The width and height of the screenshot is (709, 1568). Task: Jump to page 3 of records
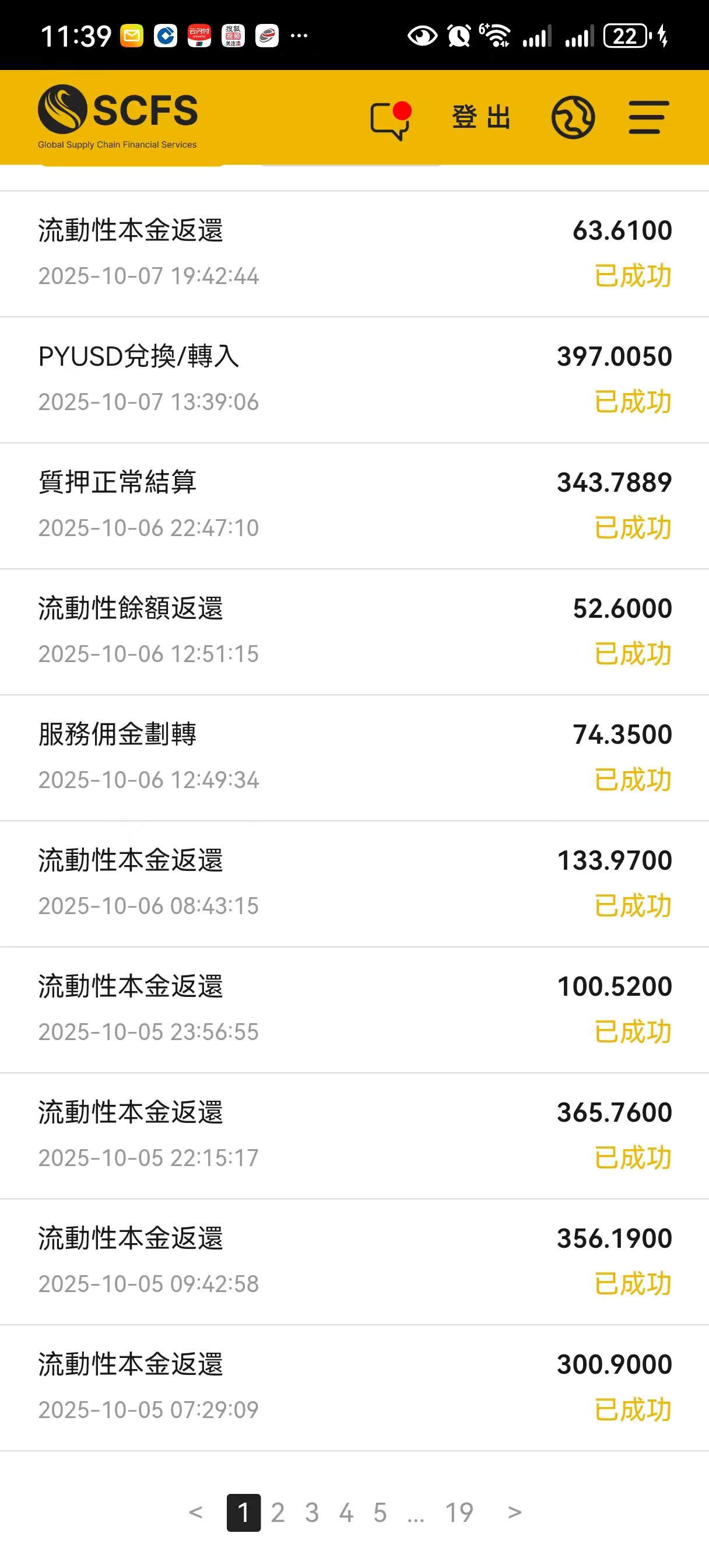(311, 1513)
